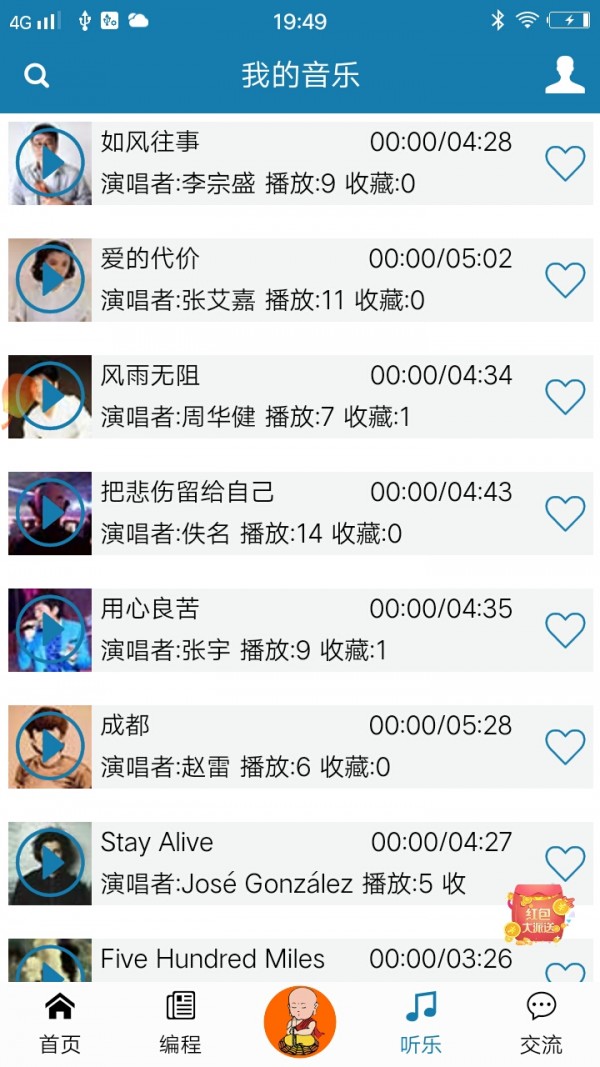600x1067 pixels.
Task: Favorite the song 如风往事
Action: point(565,163)
